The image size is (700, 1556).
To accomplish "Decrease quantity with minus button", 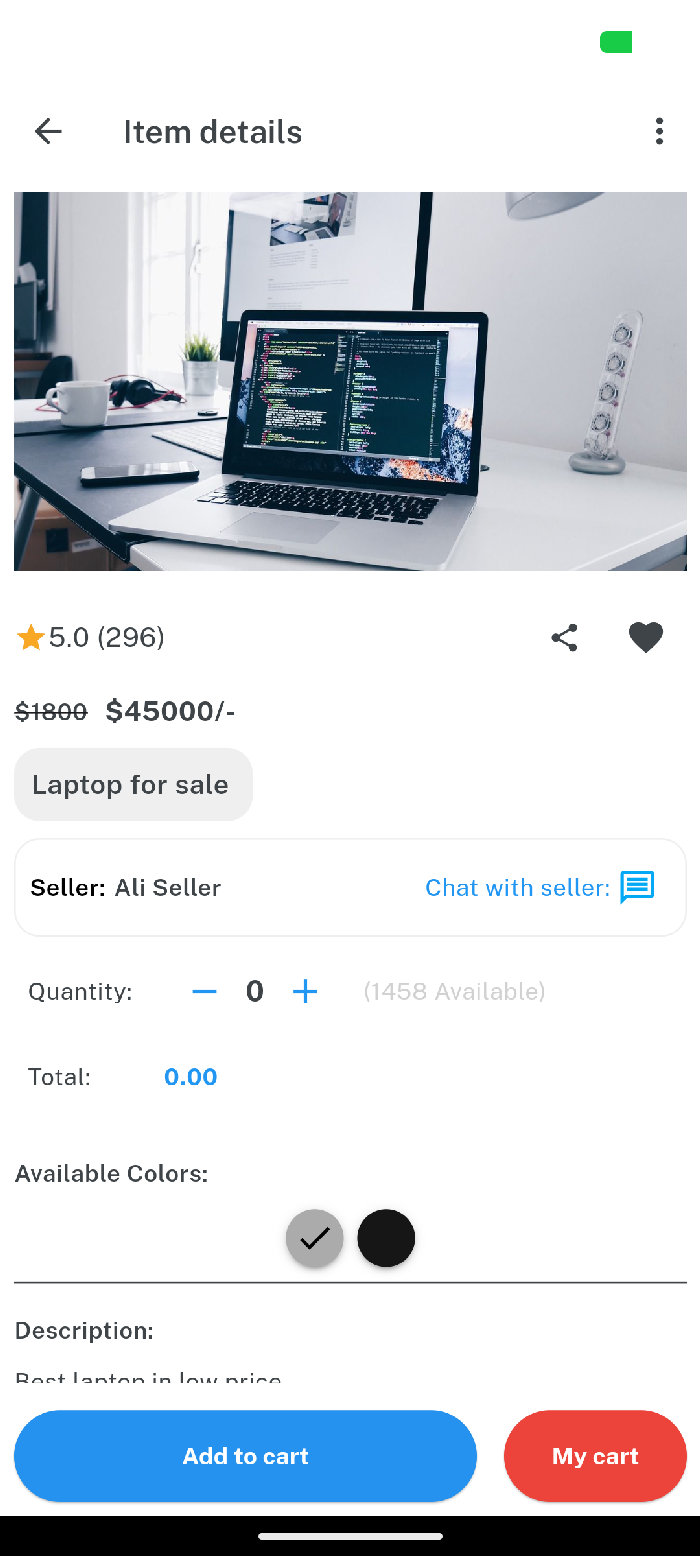I will coord(204,992).
